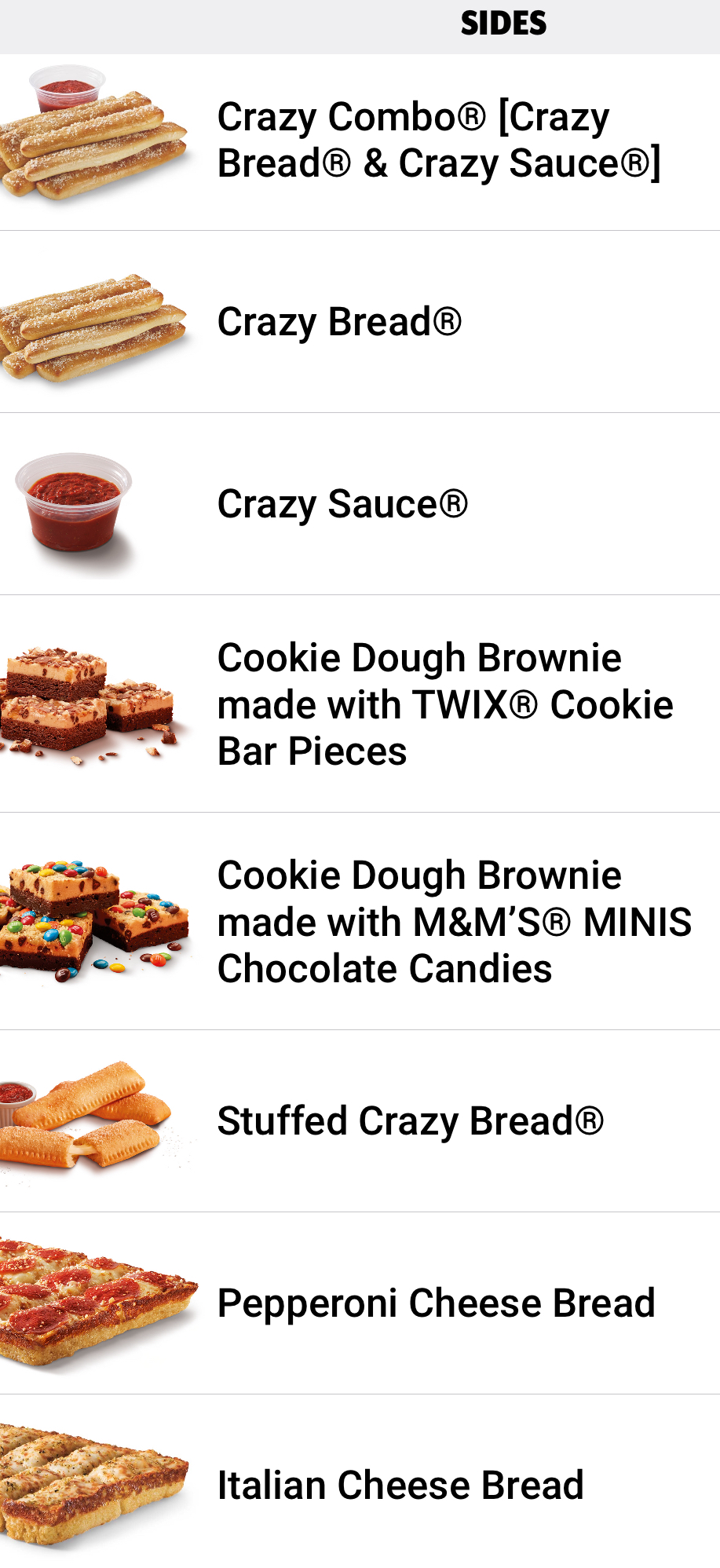View Pepperoni Cheese Bread
Image resolution: width=720 pixels, height=1568 pixels.
[436, 1303]
